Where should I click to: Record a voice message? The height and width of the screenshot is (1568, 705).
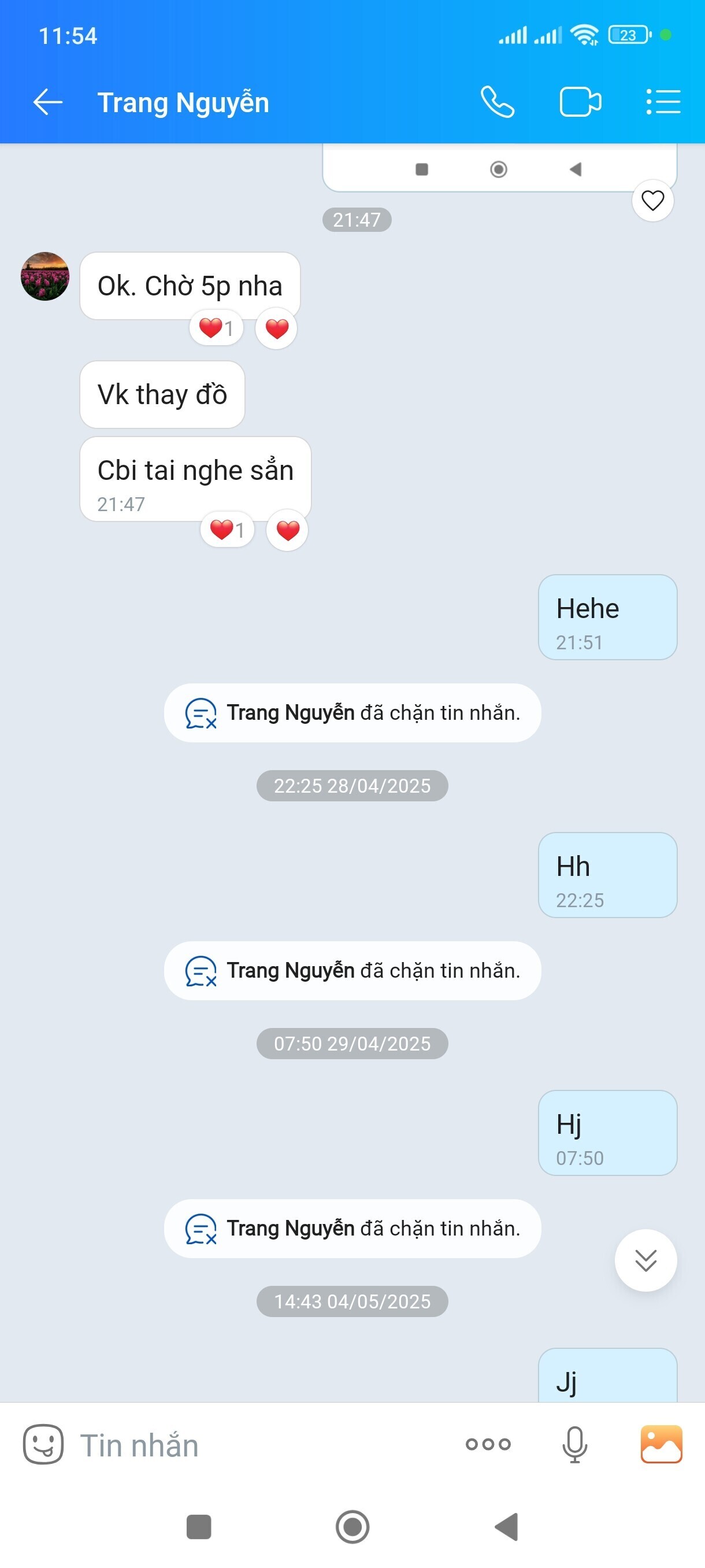[575, 1444]
